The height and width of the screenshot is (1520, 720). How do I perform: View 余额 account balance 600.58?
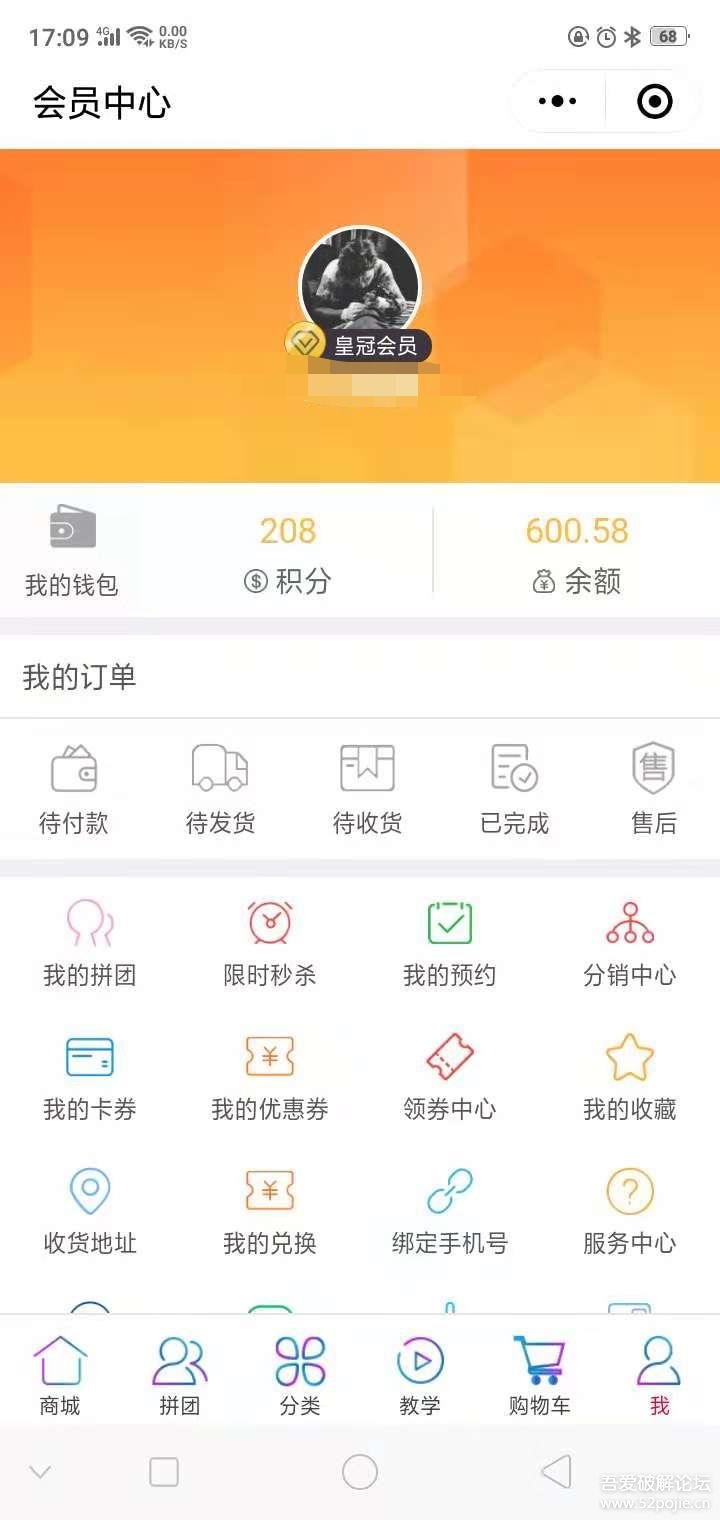(576, 550)
